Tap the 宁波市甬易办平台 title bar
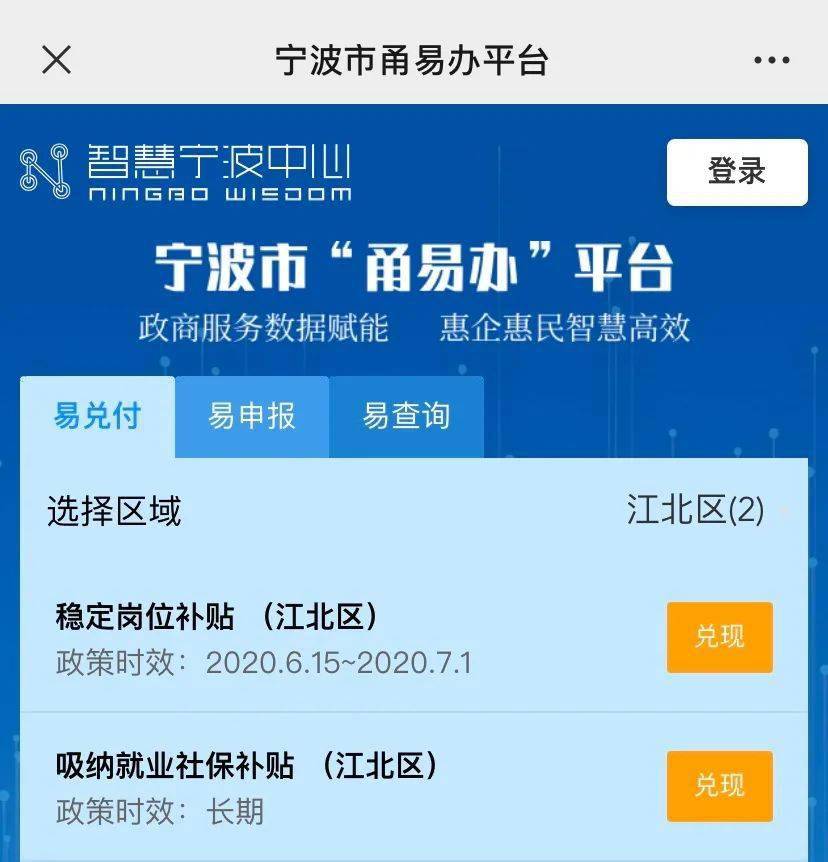Viewport: 828px width, 862px height. (414, 60)
